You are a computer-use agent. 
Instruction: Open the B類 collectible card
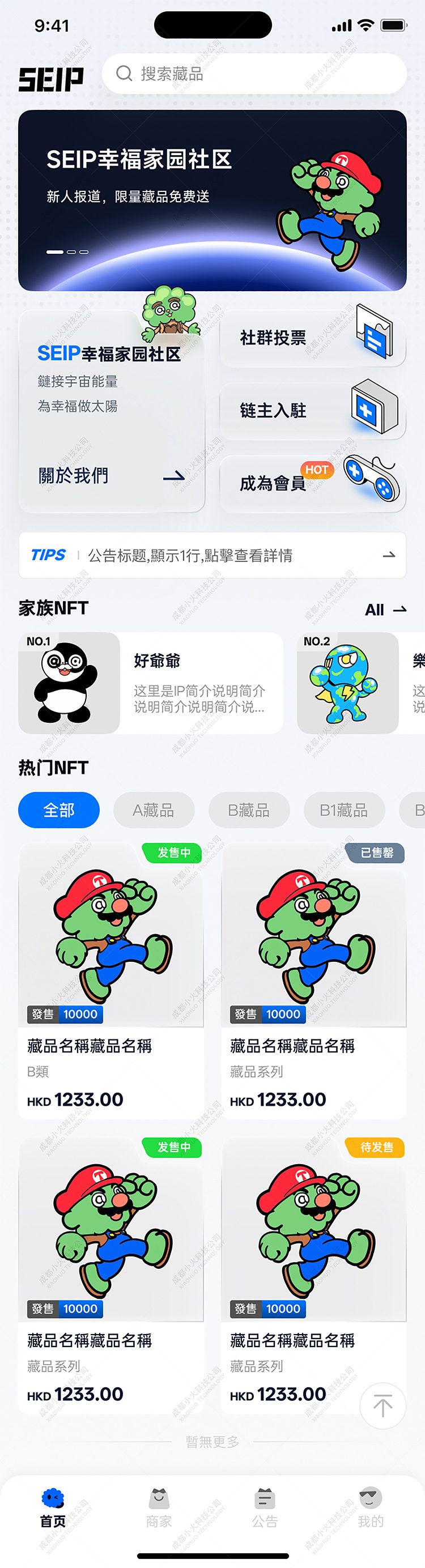(111, 980)
